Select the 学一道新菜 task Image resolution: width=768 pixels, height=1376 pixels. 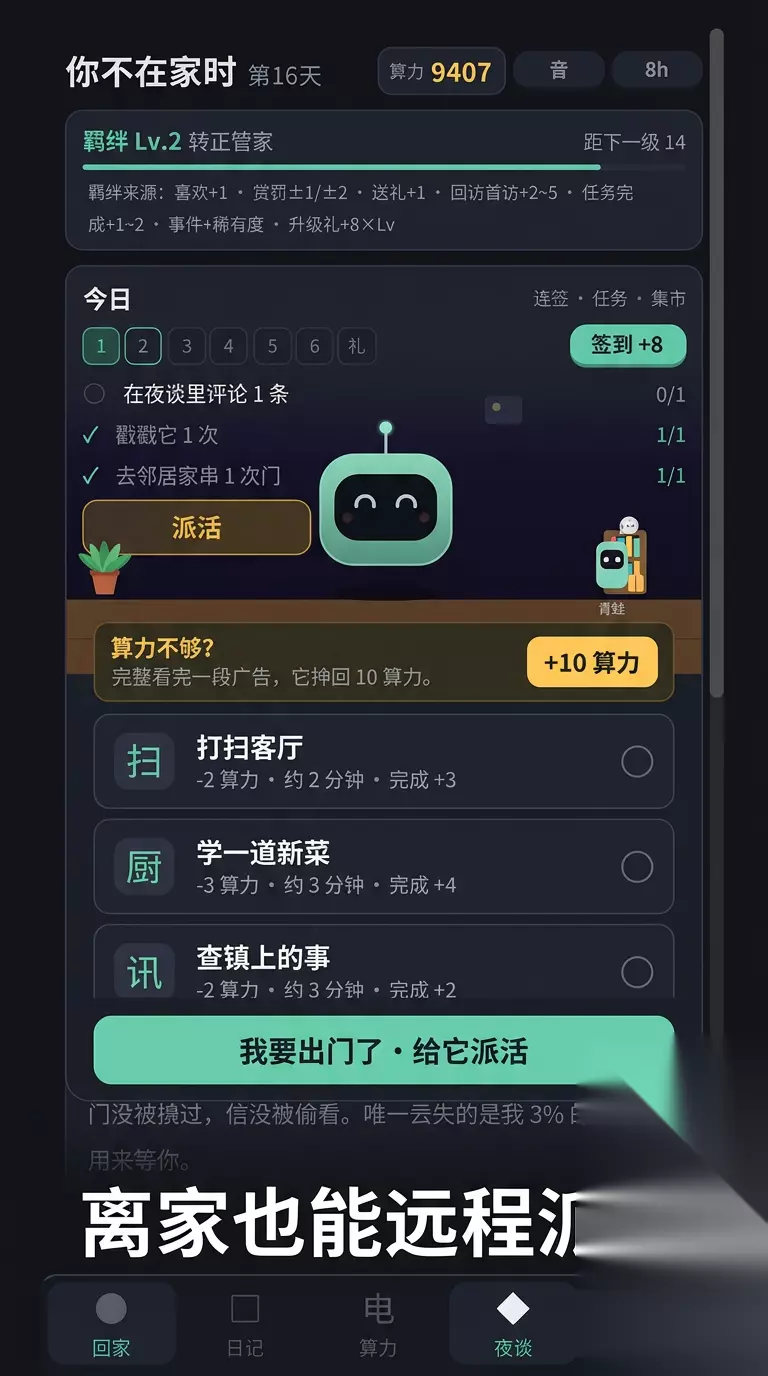coord(384,866)
